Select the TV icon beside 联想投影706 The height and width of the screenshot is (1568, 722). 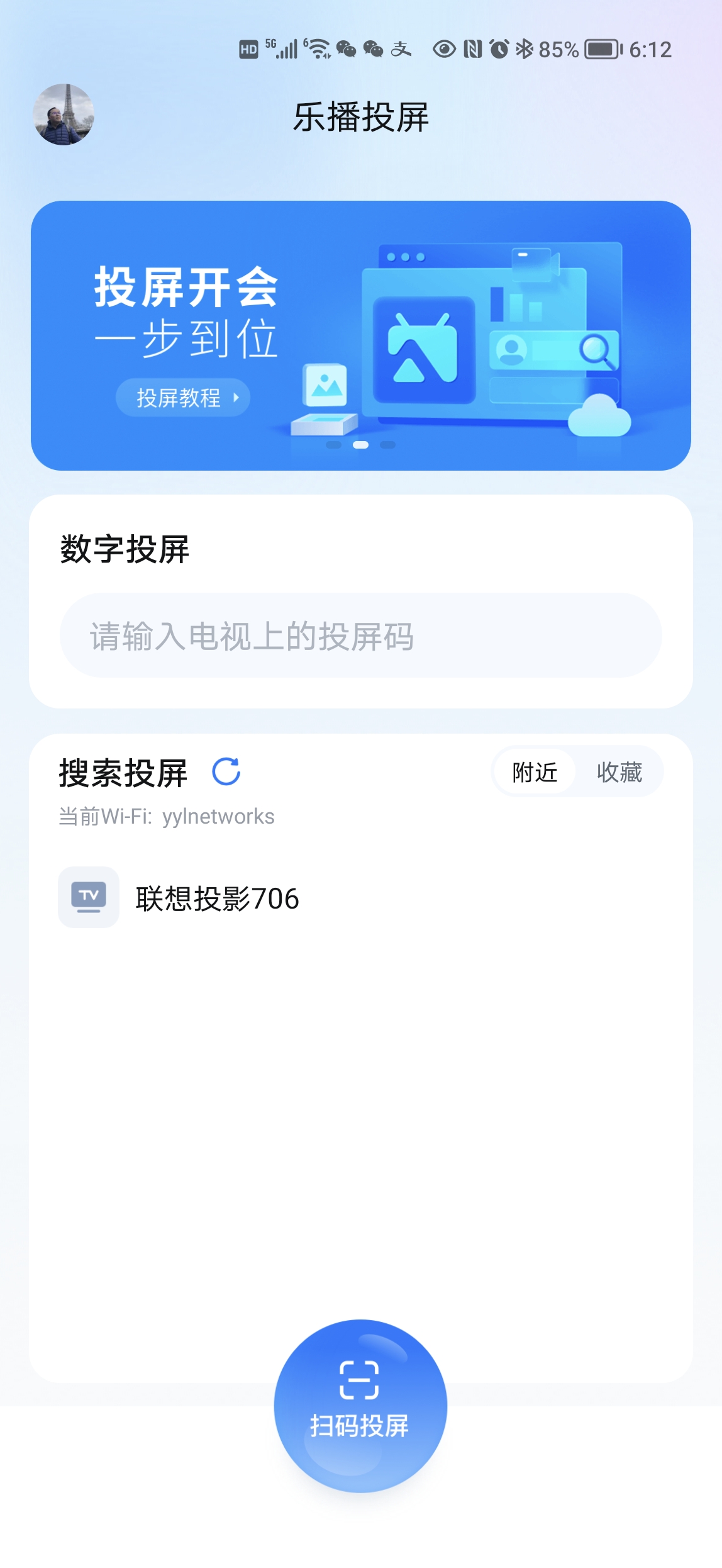point(87,898)
